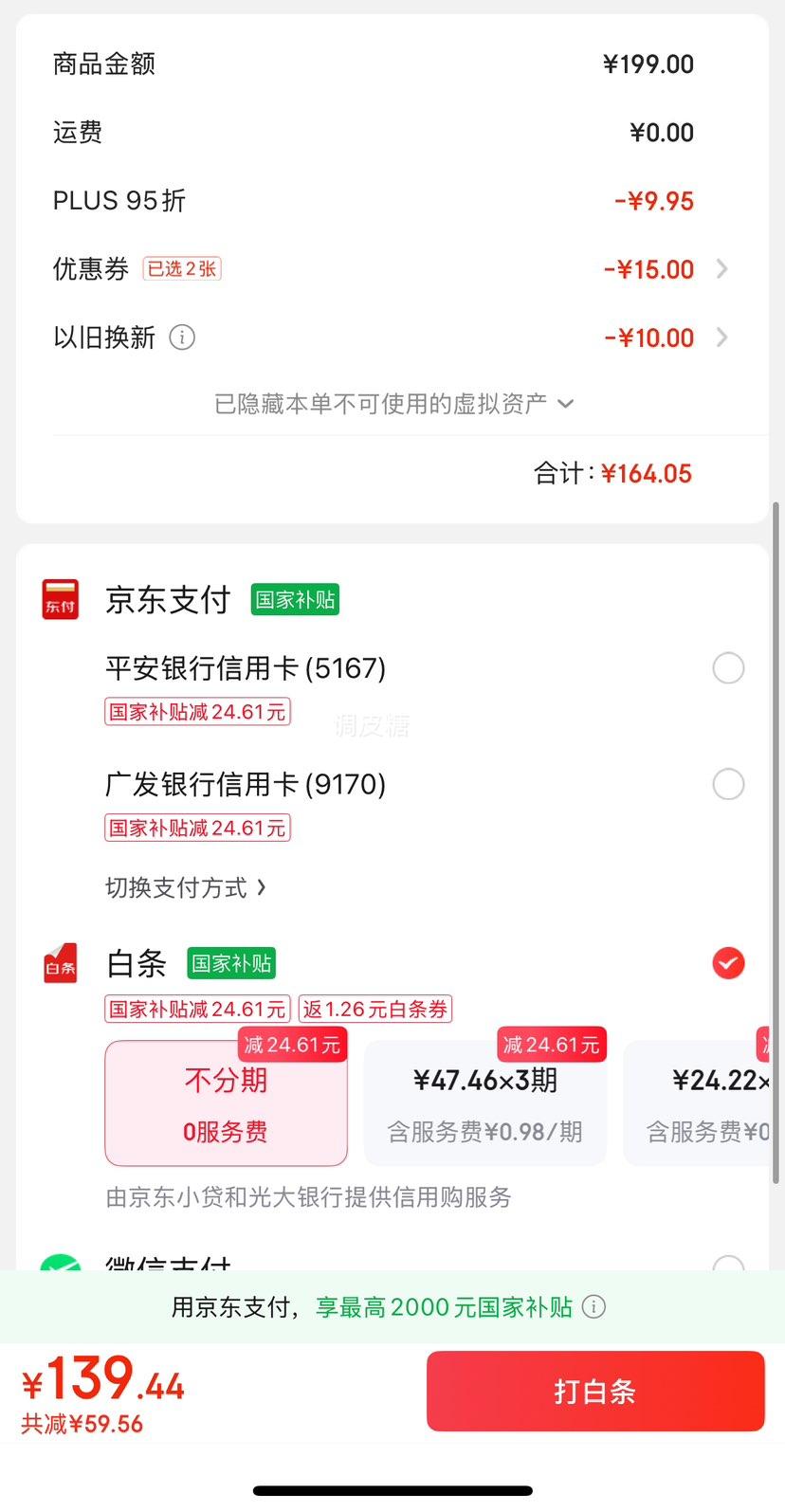Select 平安银行信用卡 (5167) payment option
Viewport: 785px width, 1512px height.
point(728,667)
